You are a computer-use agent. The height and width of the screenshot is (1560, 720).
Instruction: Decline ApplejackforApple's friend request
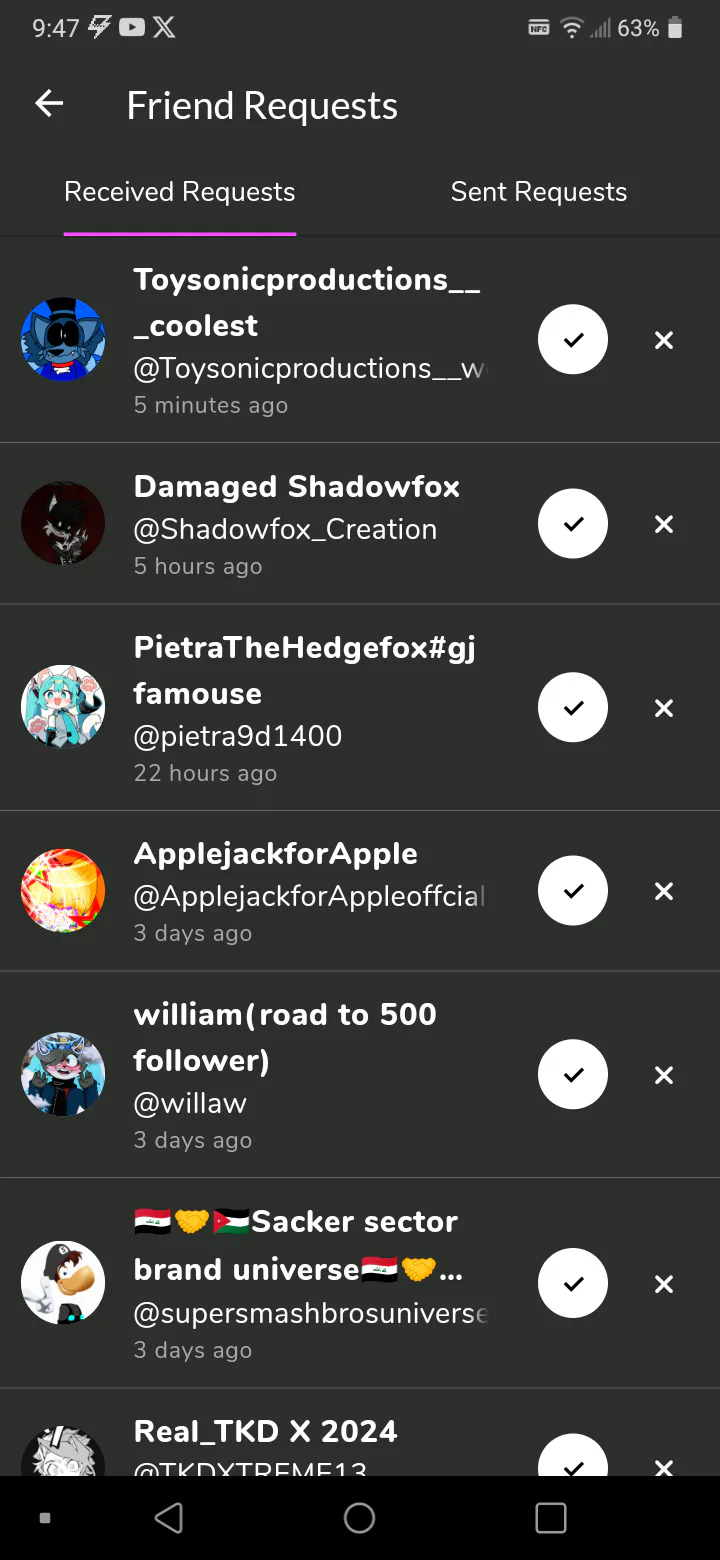[x=664, y=891]
